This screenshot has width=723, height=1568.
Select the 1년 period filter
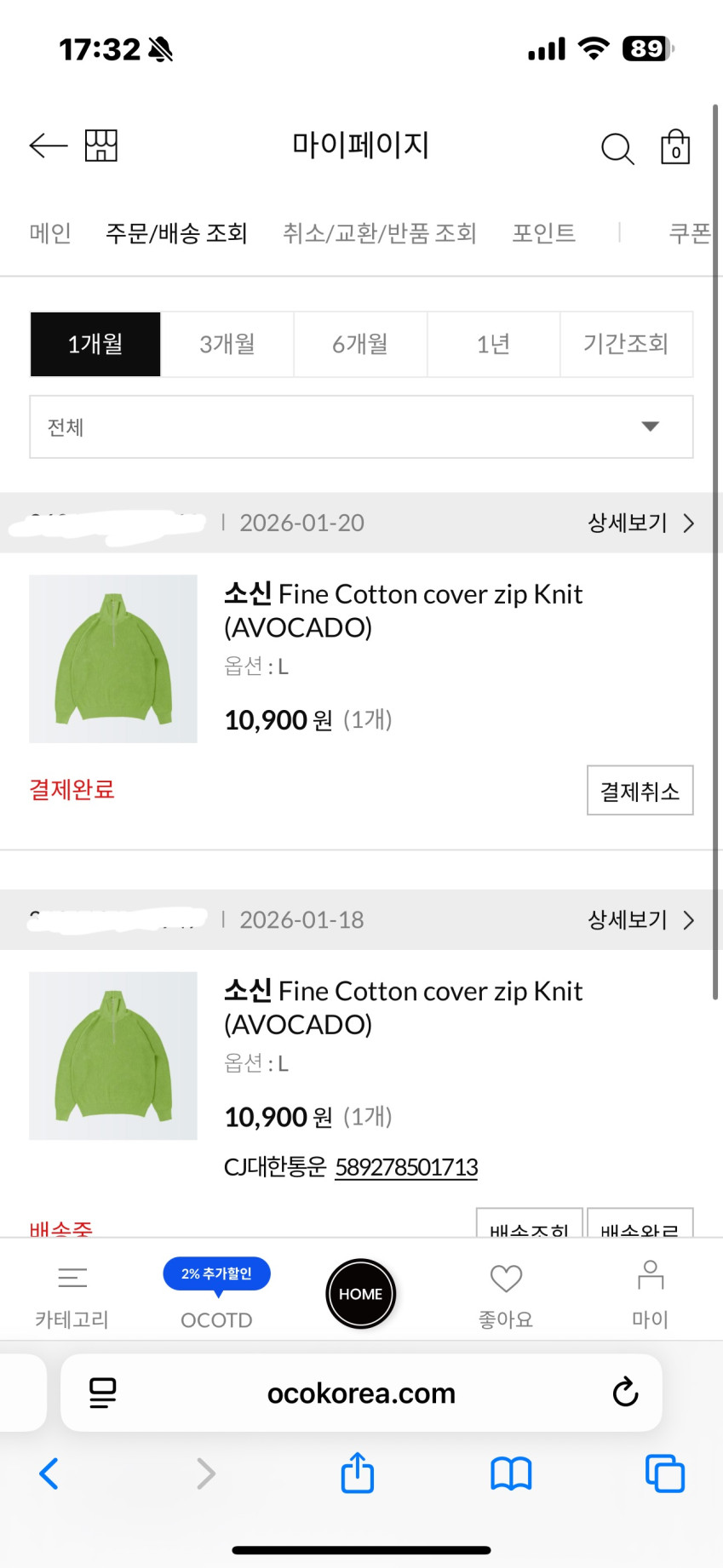(x=493, y=344)
